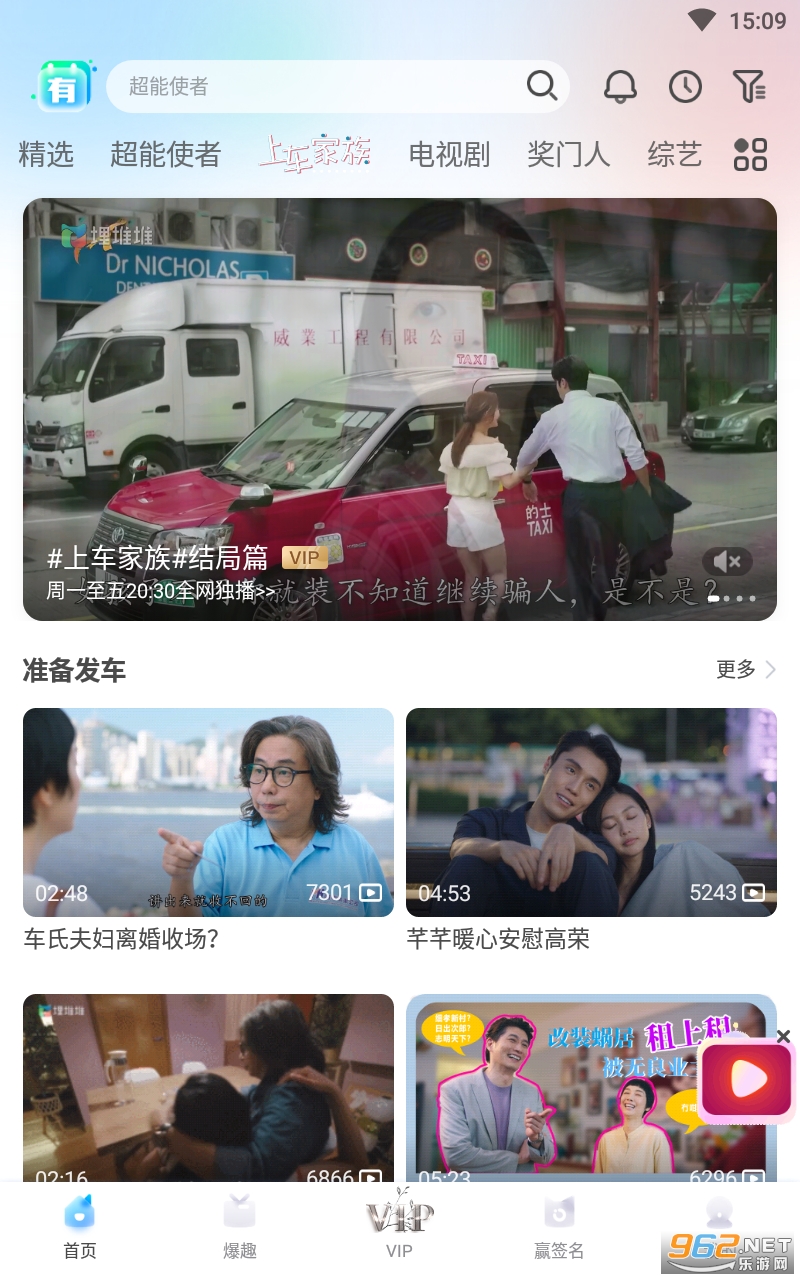The image size is (800, 1280).
Task: Open the search box with 超能使者
Action: [320, 87]
